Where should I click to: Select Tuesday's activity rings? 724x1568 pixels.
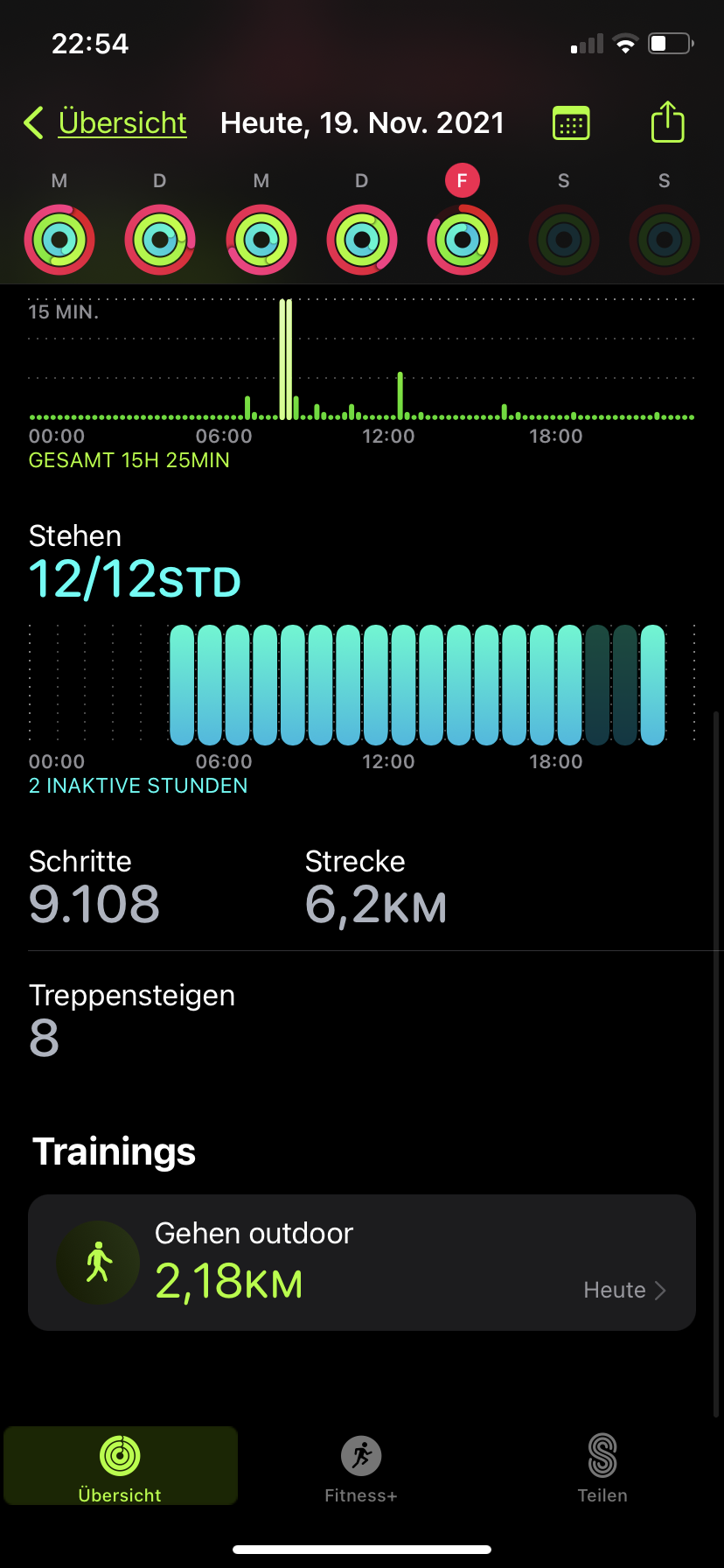pos(160,239)
